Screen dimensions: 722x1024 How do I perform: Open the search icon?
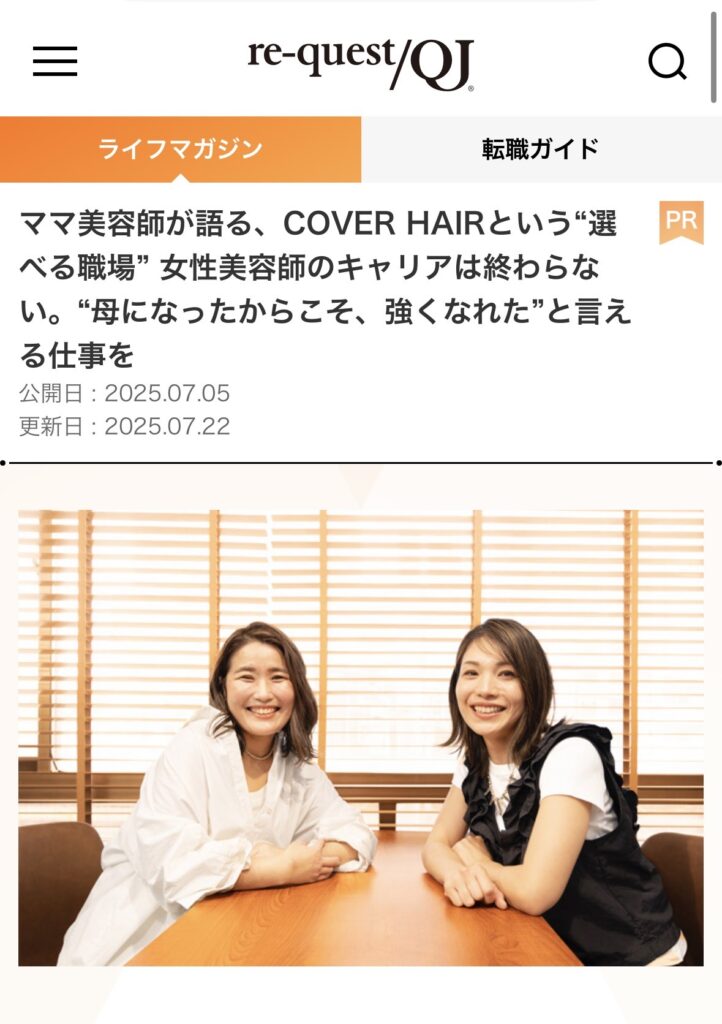pyautogui.click(x=667, y=62)
